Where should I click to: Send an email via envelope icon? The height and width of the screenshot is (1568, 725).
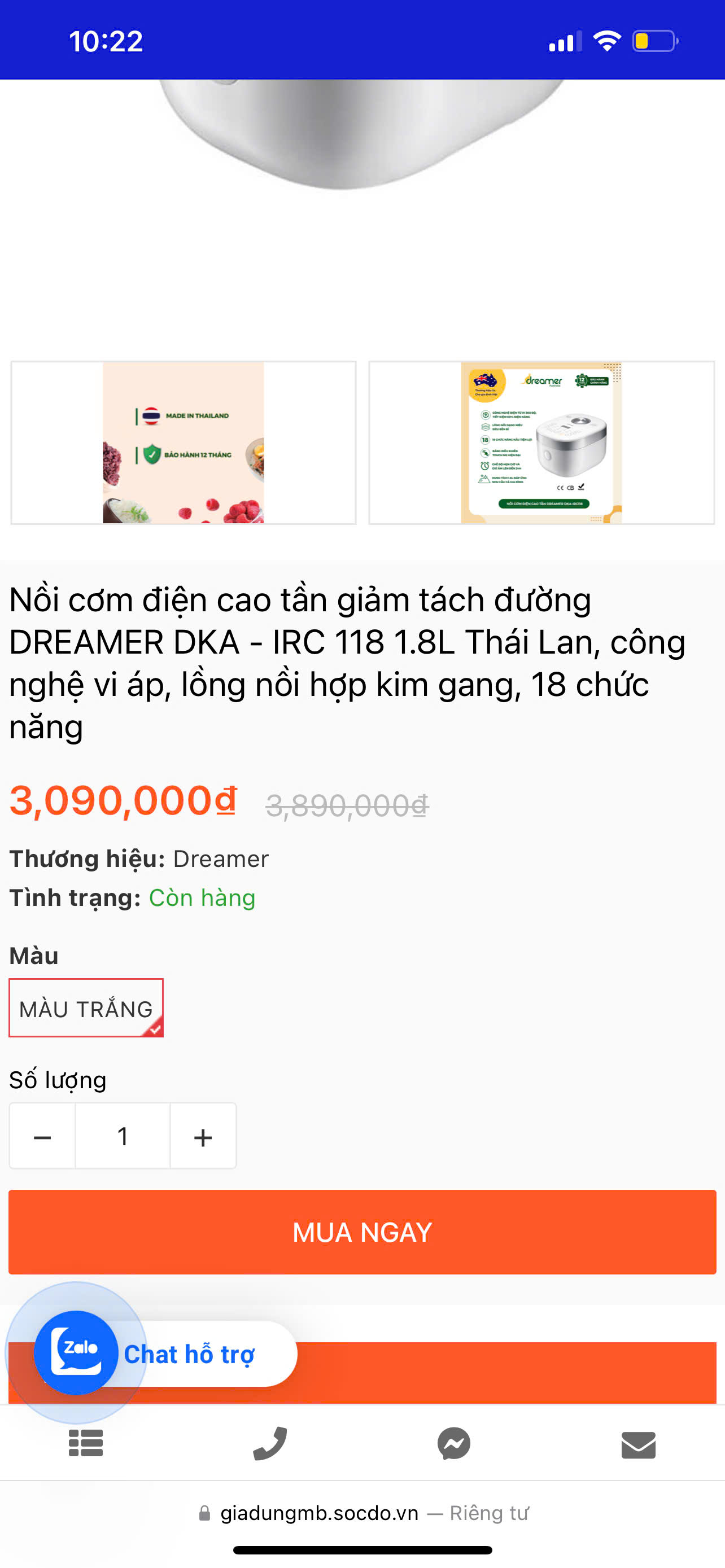coord(638,1444)
